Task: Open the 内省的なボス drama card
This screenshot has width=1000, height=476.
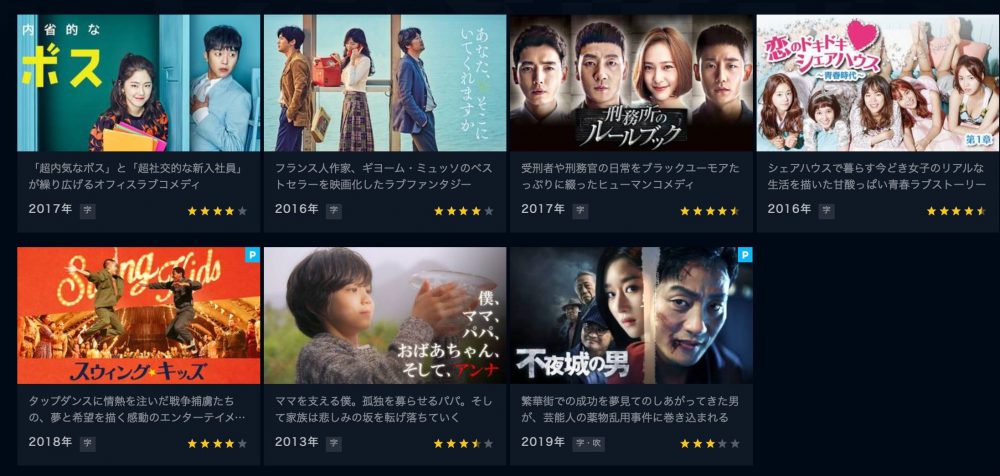Action: [x=139, y=83]
